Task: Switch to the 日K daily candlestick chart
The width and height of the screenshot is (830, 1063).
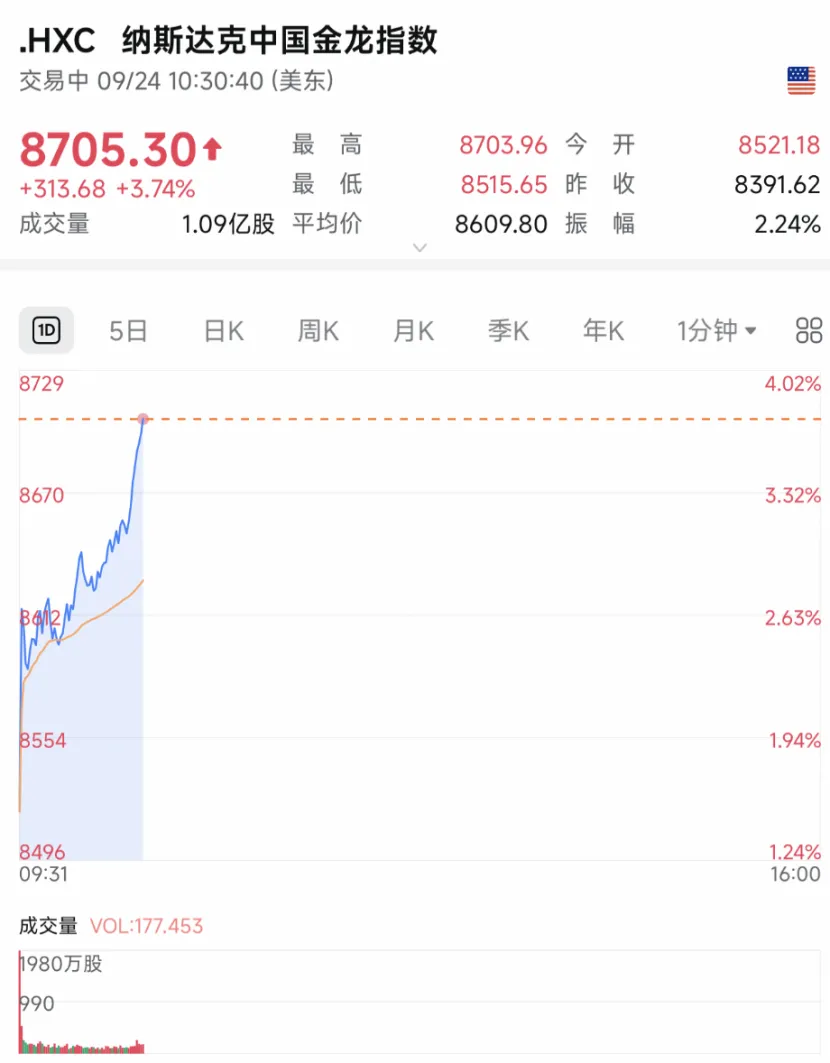Action: [223, 331]
